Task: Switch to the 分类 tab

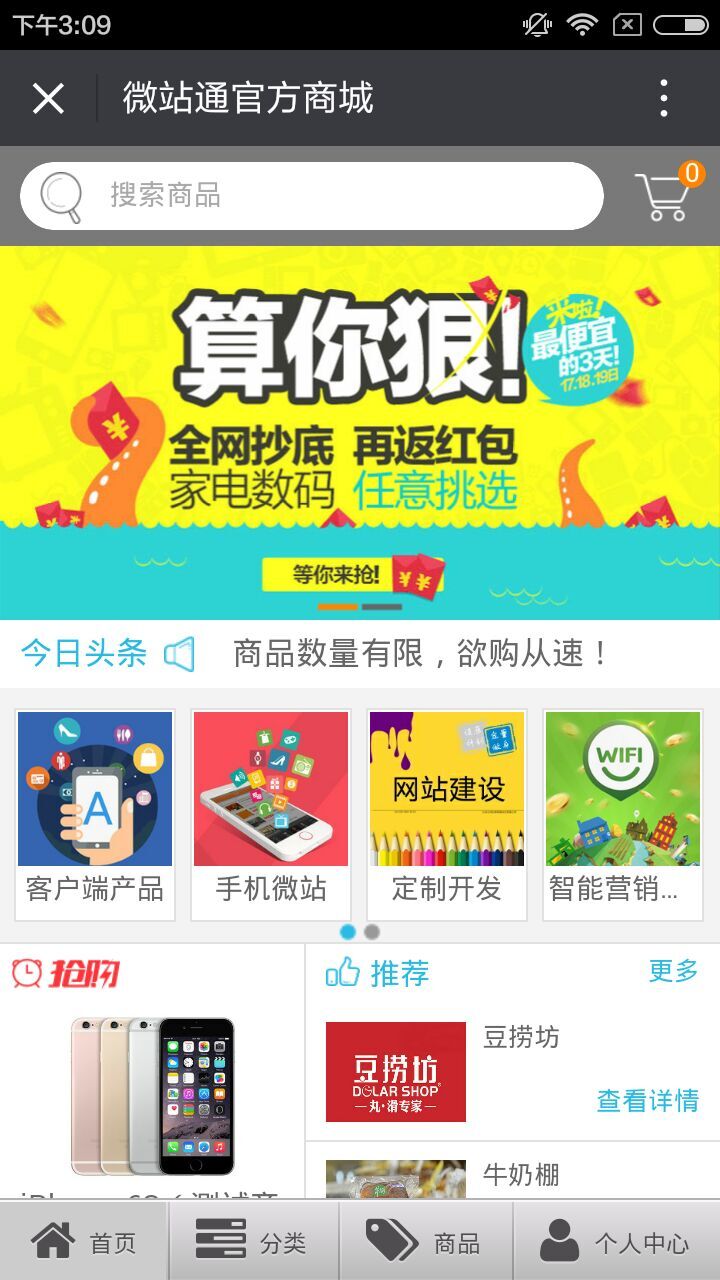Action: click(x=254, y=1242)
